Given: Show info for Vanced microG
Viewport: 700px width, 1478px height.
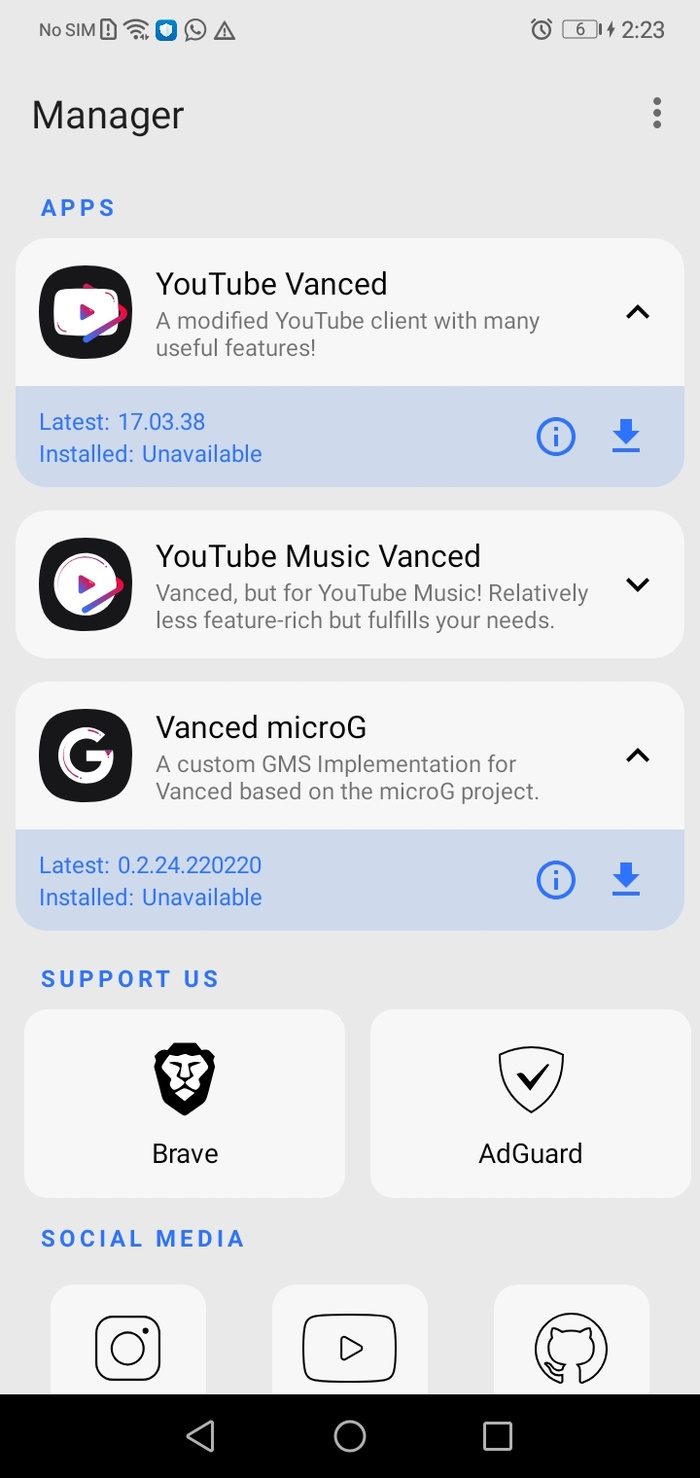Looking at the screenshot, I should tap(556, 880).
